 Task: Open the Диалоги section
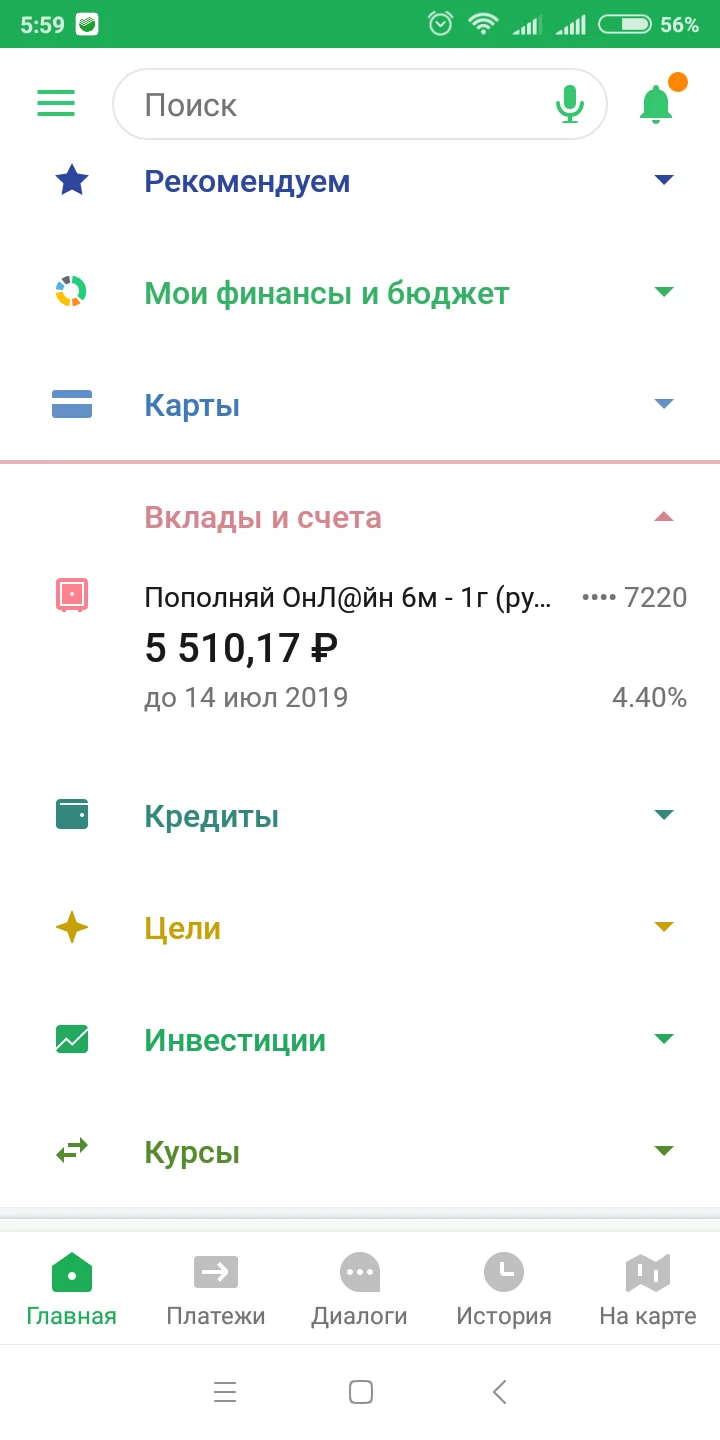pos(359,1288)
